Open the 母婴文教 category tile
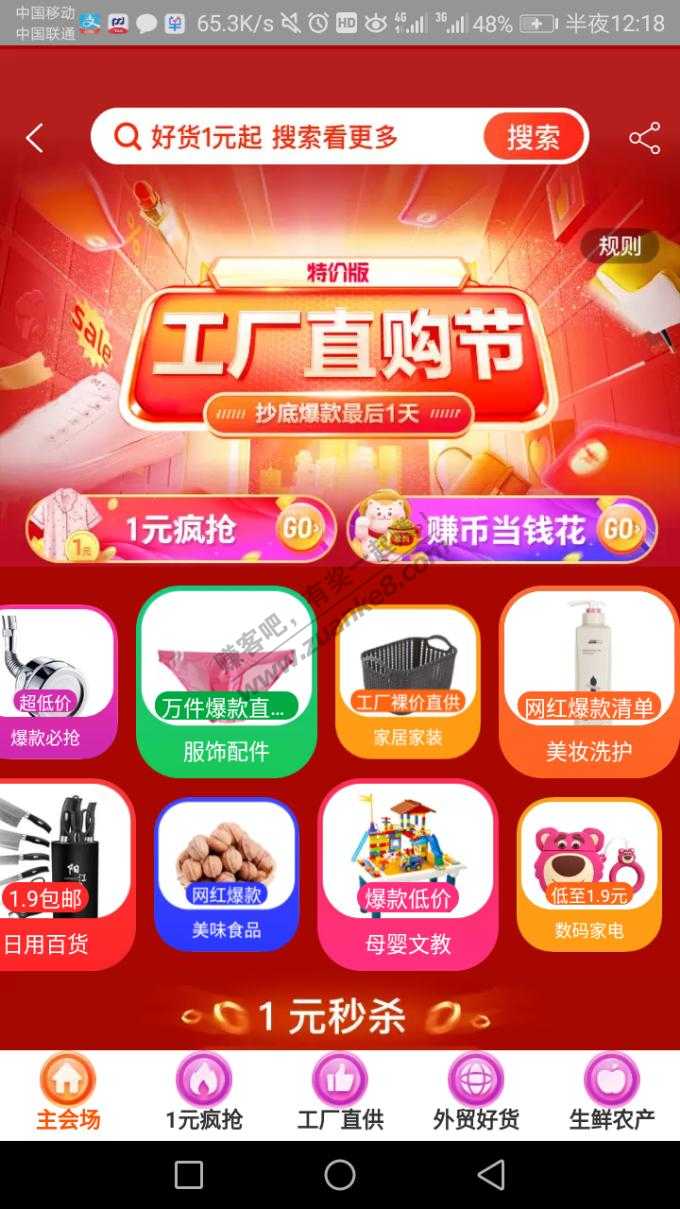680x1209 pixels. click(407, 875)
